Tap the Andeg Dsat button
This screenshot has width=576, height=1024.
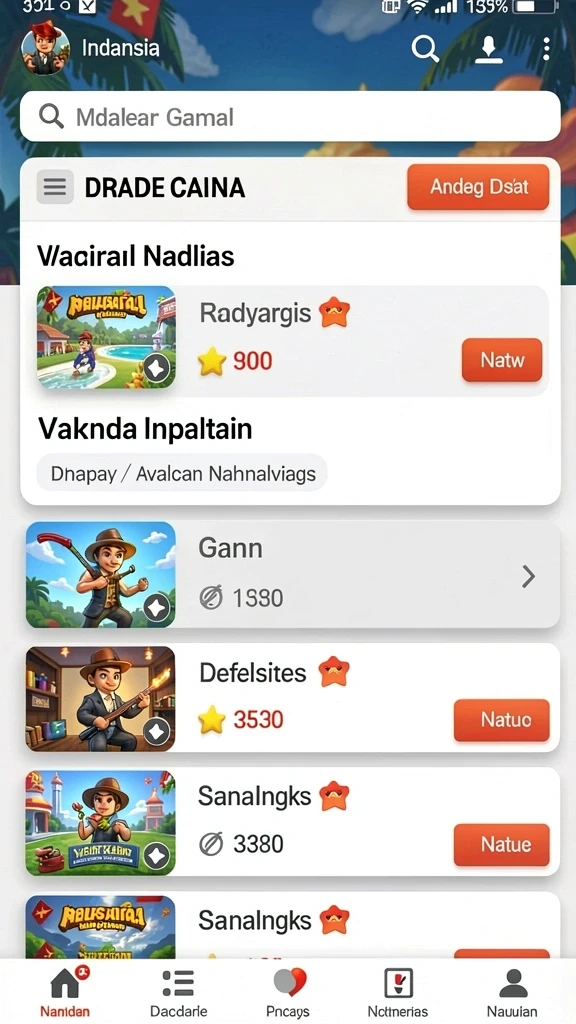478,187
